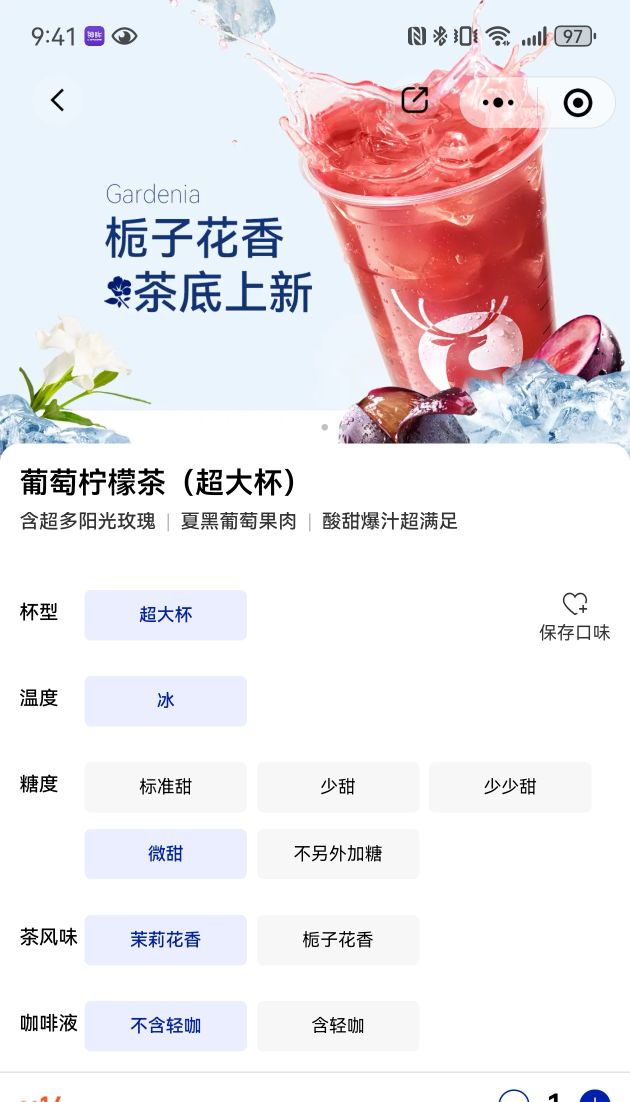Close the mini program with the circle icon
Image resolution: width=630 pixels, height=1102 pixels.
[578, 102]
